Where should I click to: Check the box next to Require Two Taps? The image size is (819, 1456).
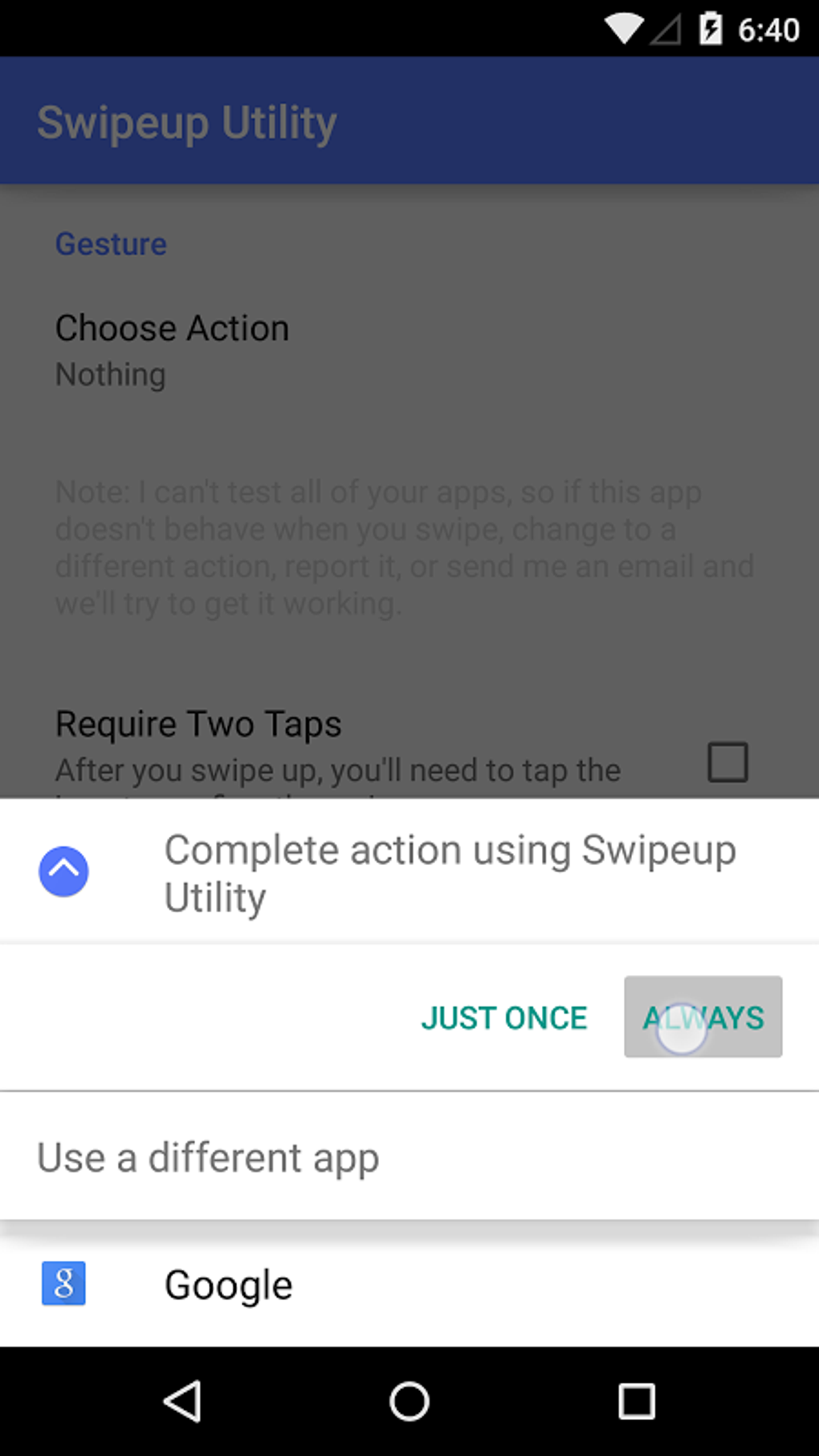point(727,764)
